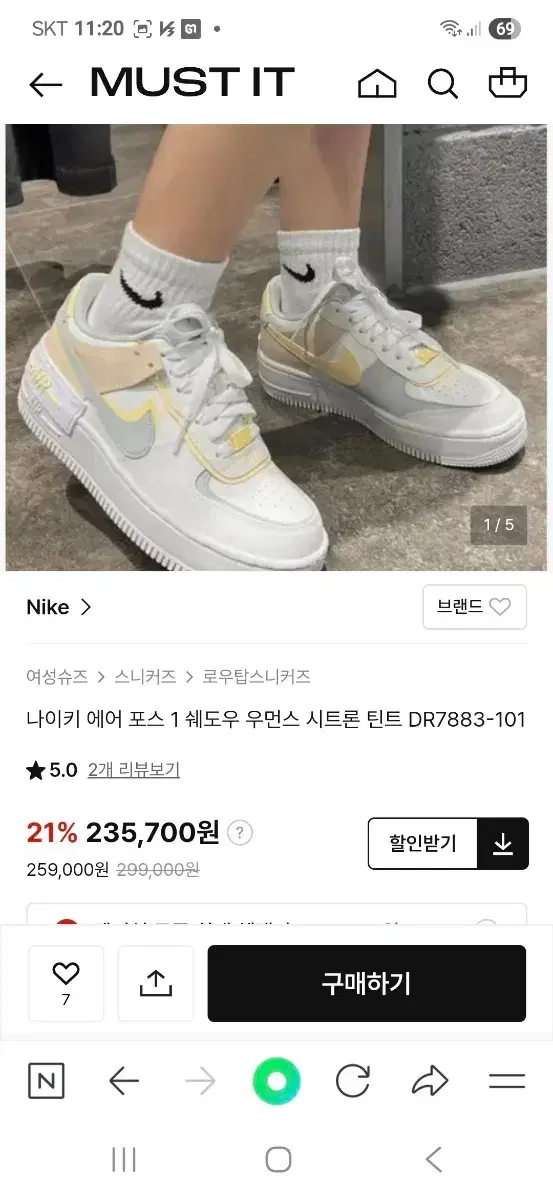This screenshot has width=553, height=1200.
Task: View the 2개 리뷰보기 reviews link
Action: click(134, 770)
